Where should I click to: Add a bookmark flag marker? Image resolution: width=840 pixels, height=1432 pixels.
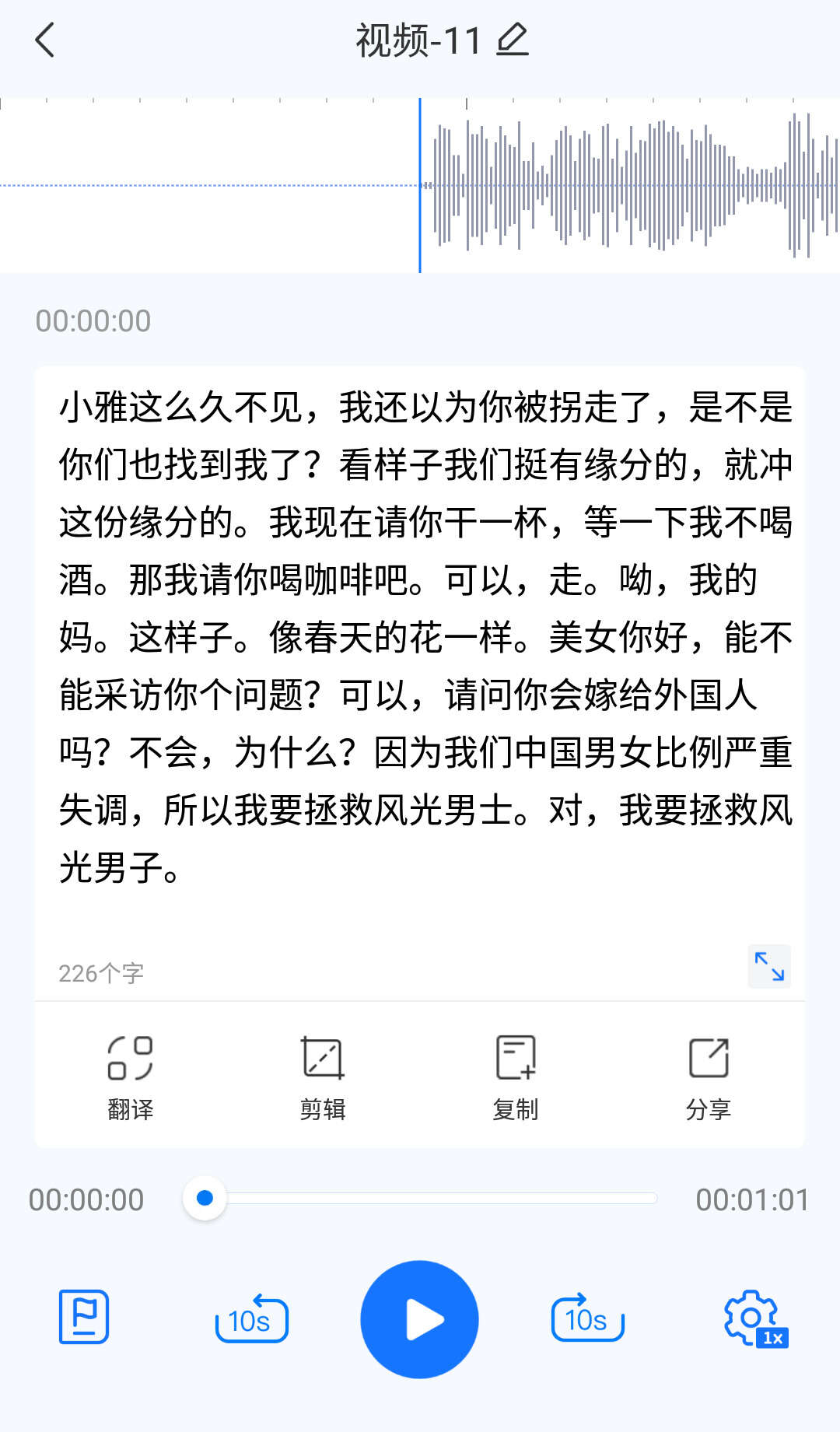84,1317
